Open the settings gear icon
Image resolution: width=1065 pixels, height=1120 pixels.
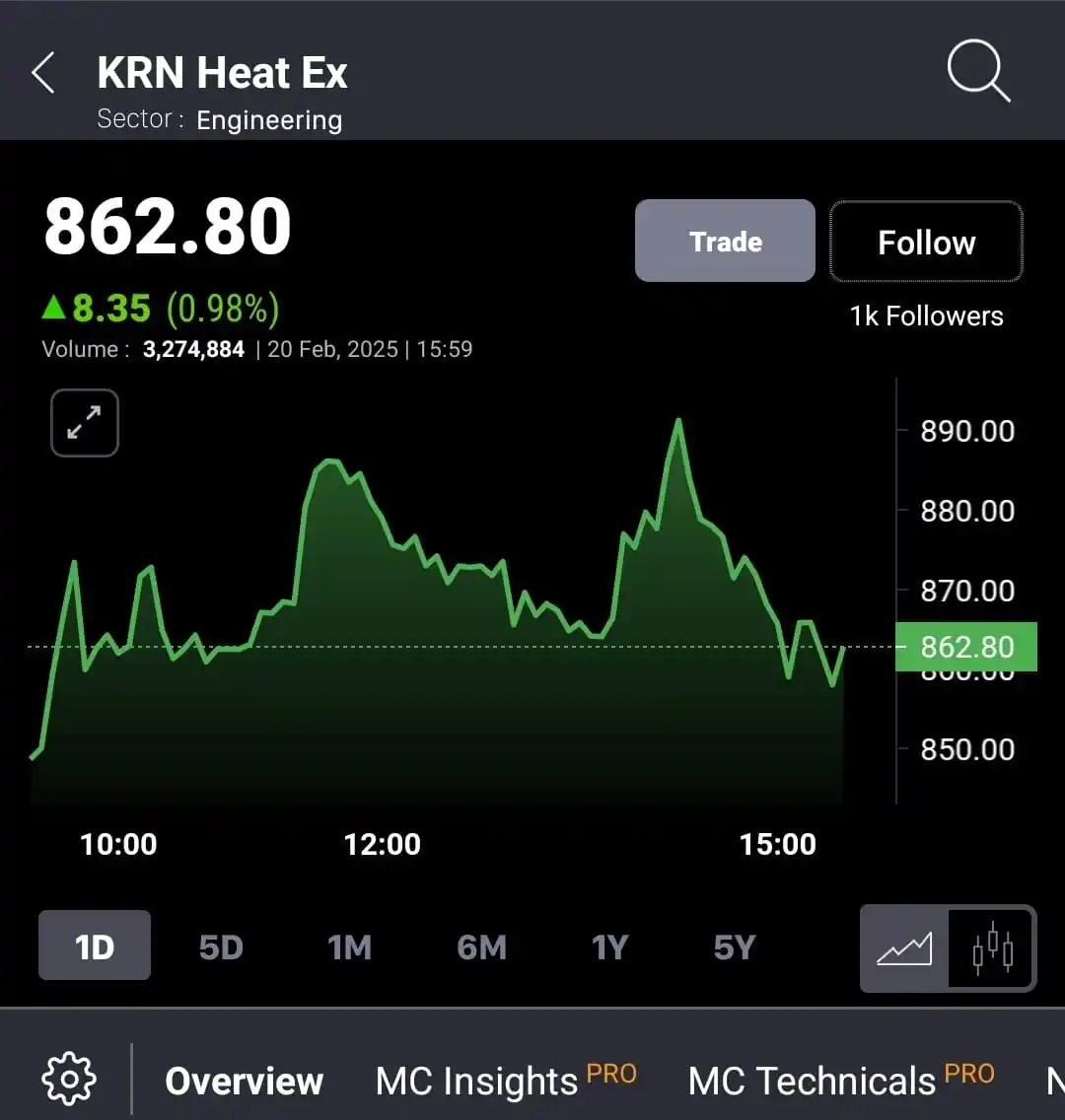pyautogui.click(x=69, y=1079)
